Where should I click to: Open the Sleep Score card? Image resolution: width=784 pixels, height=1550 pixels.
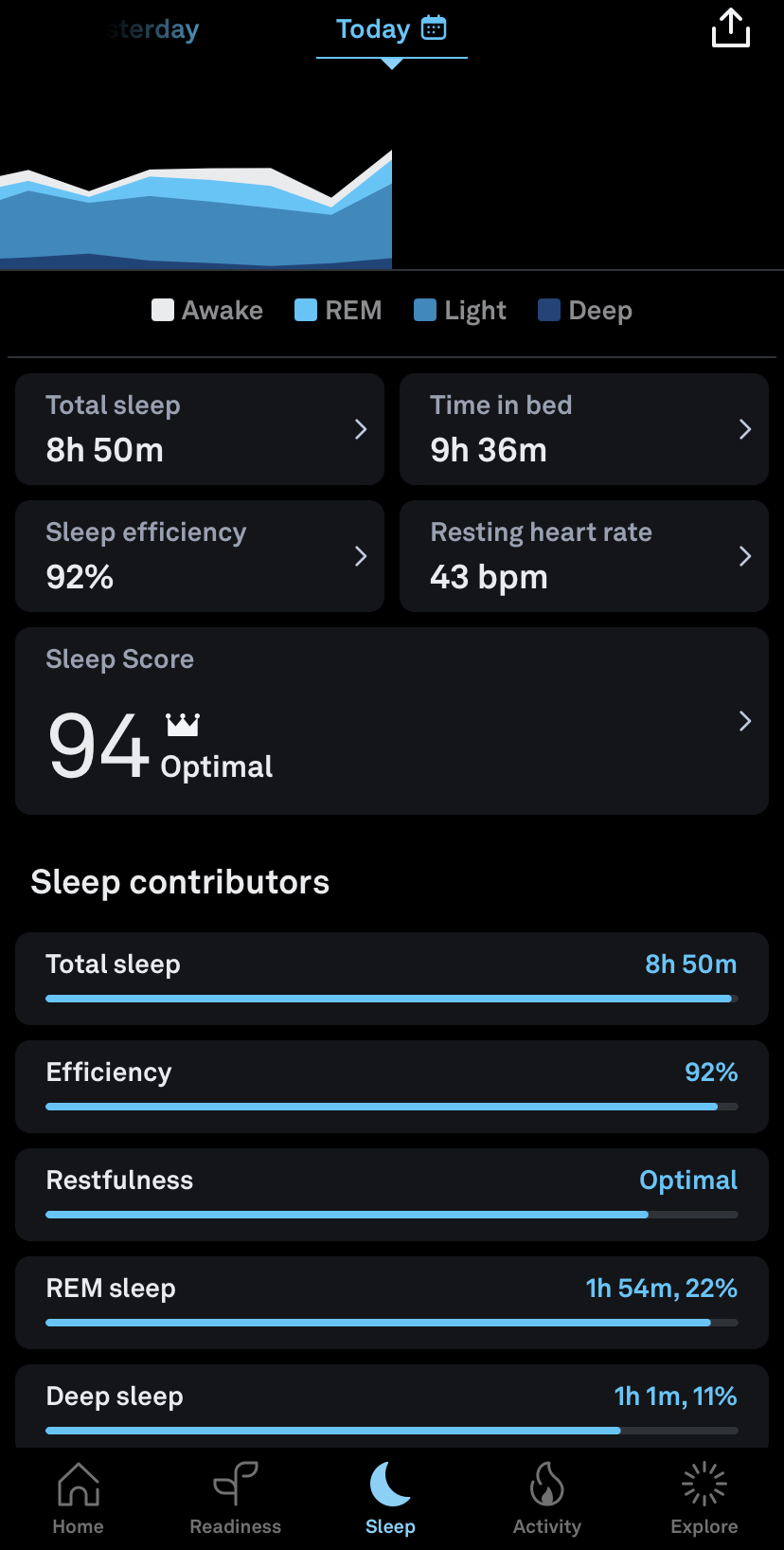(391, 721)
